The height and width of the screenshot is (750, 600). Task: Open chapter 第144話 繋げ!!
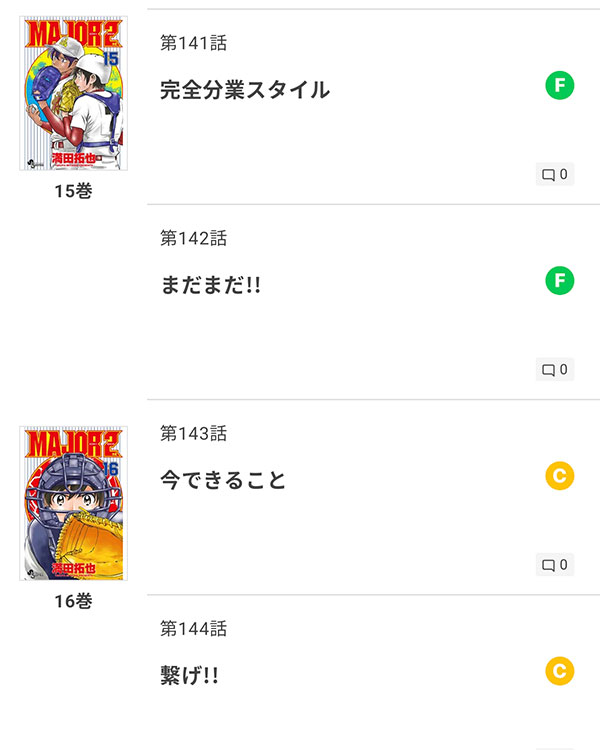click(190, 675)
